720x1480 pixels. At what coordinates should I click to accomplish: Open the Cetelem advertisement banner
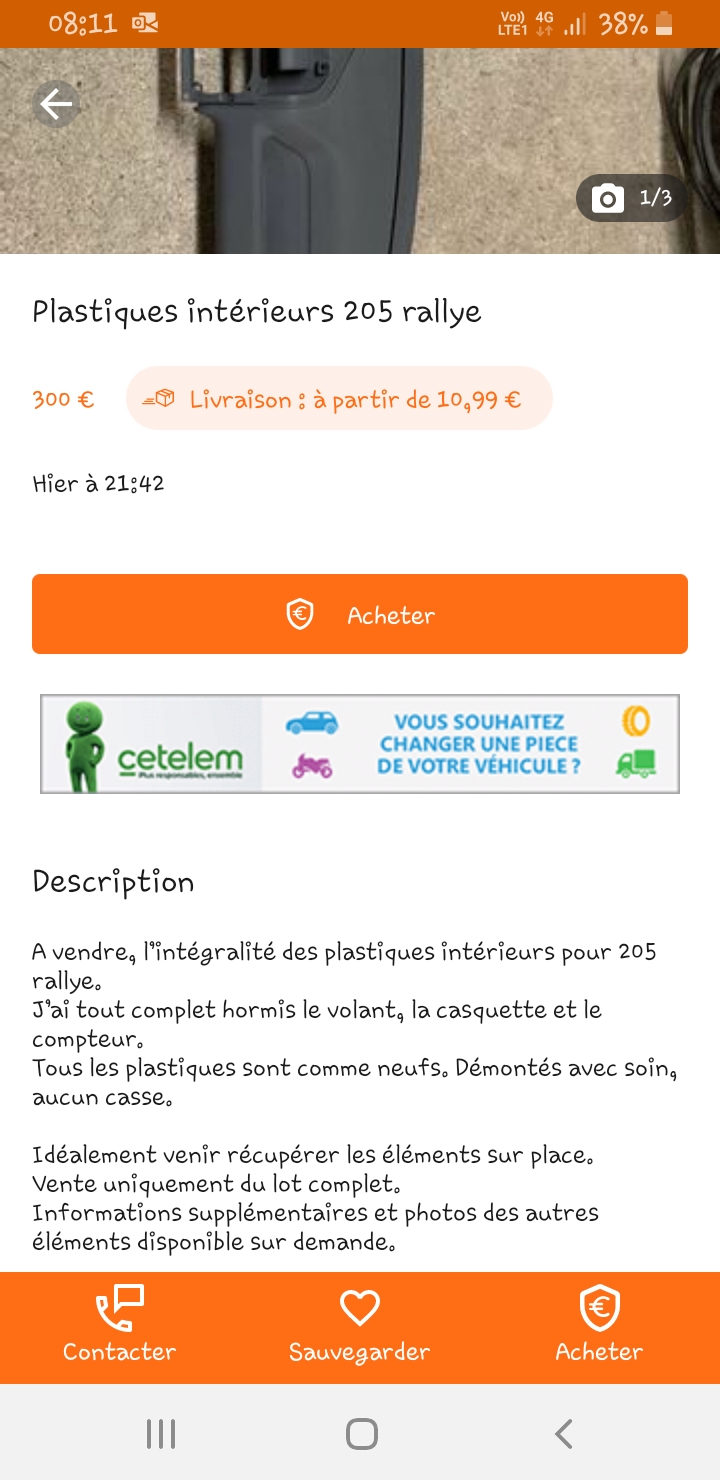click(x=360, y=744)
